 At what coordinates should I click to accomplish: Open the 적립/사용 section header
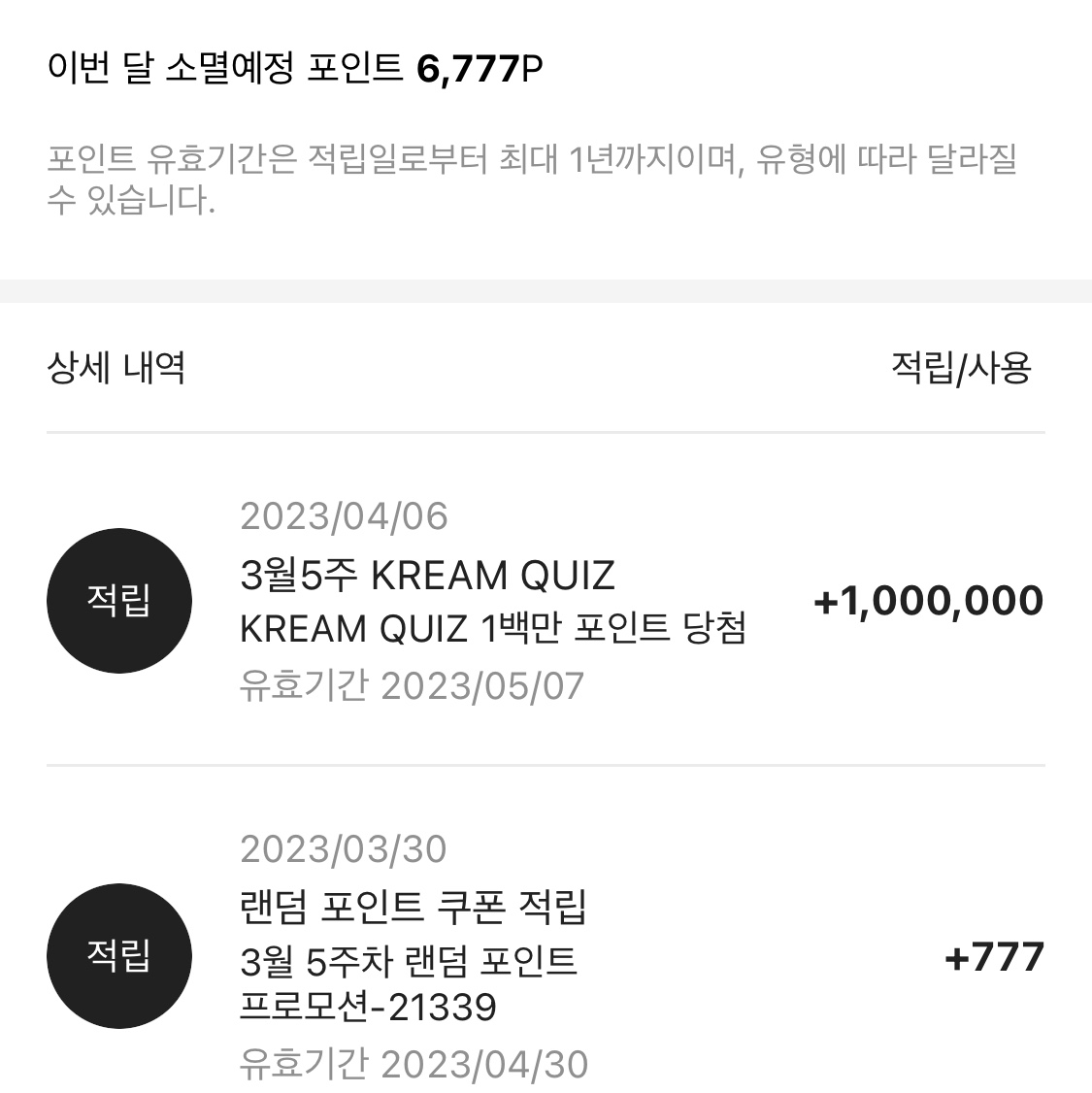(x=964, y=366)
